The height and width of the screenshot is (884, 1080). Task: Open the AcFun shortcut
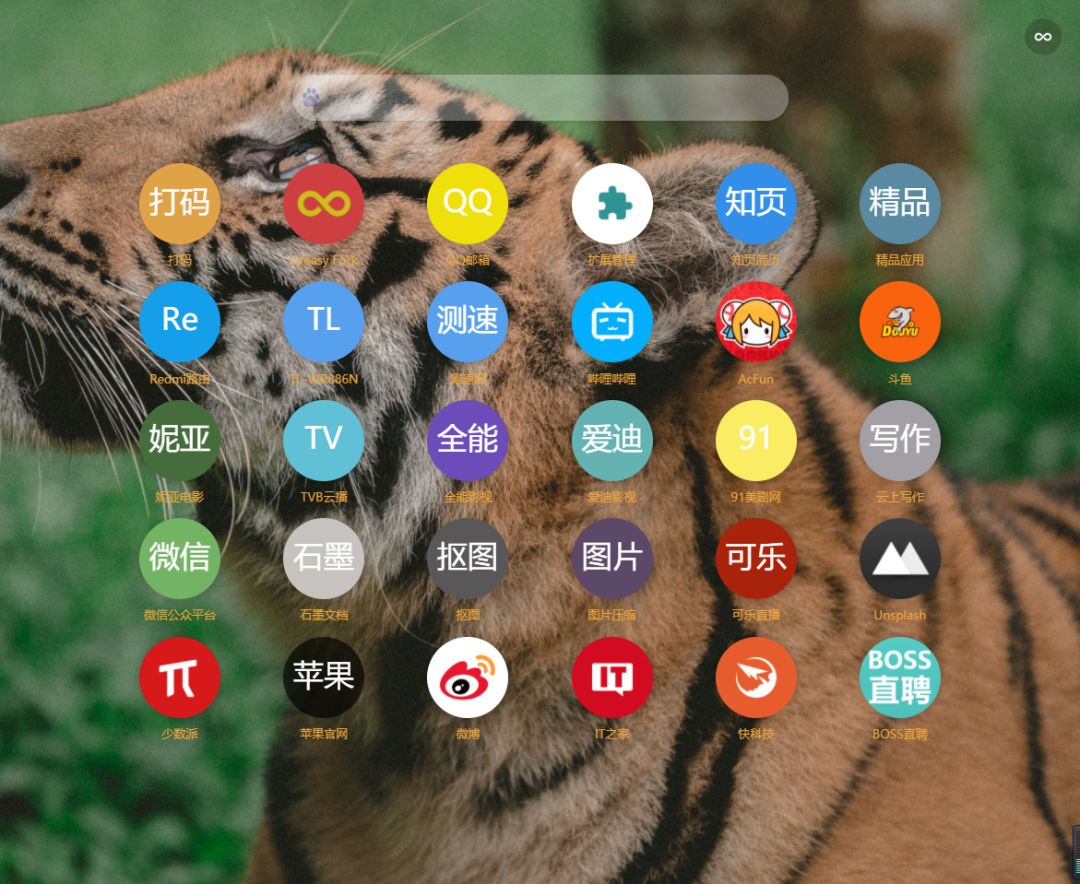[x=756, y=321]
